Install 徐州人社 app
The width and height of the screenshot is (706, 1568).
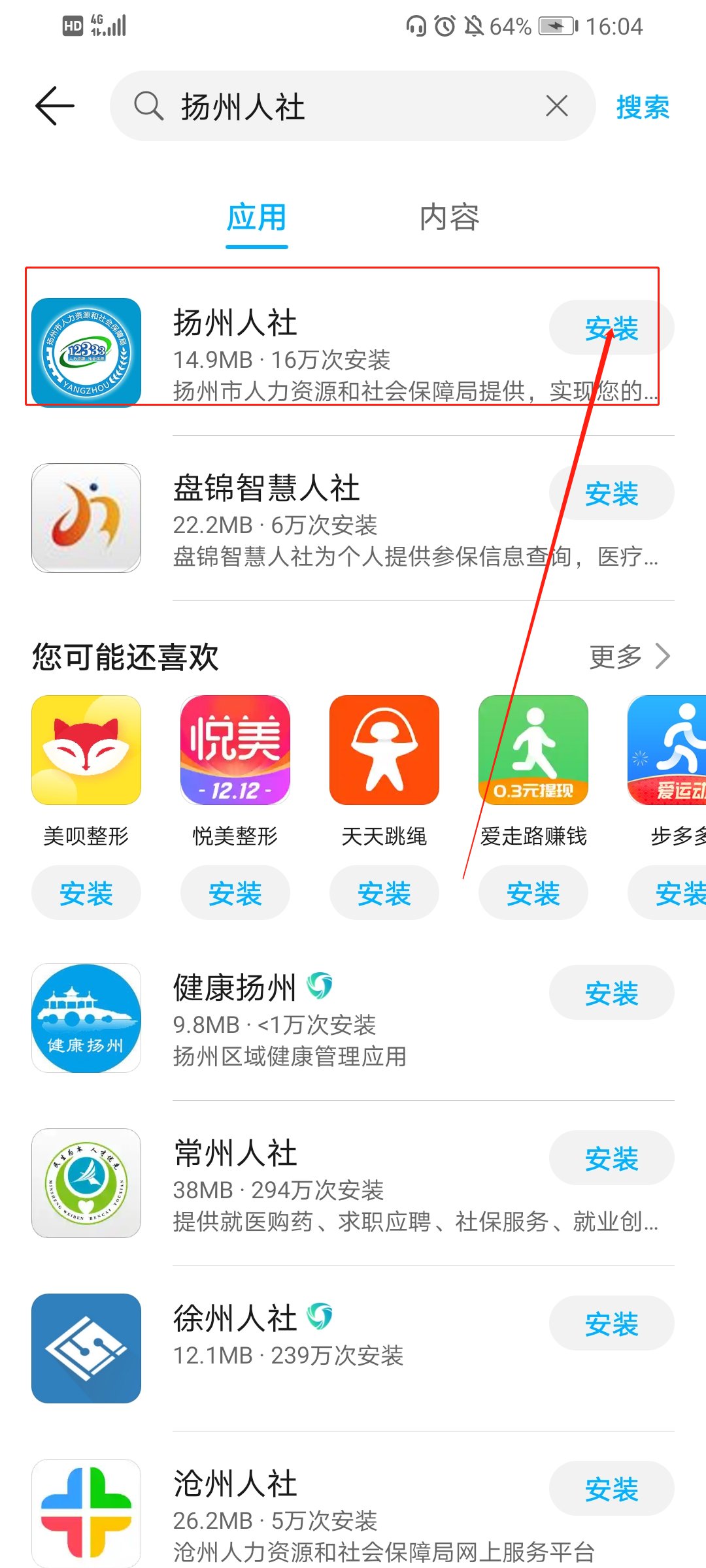coord(611,1324)
